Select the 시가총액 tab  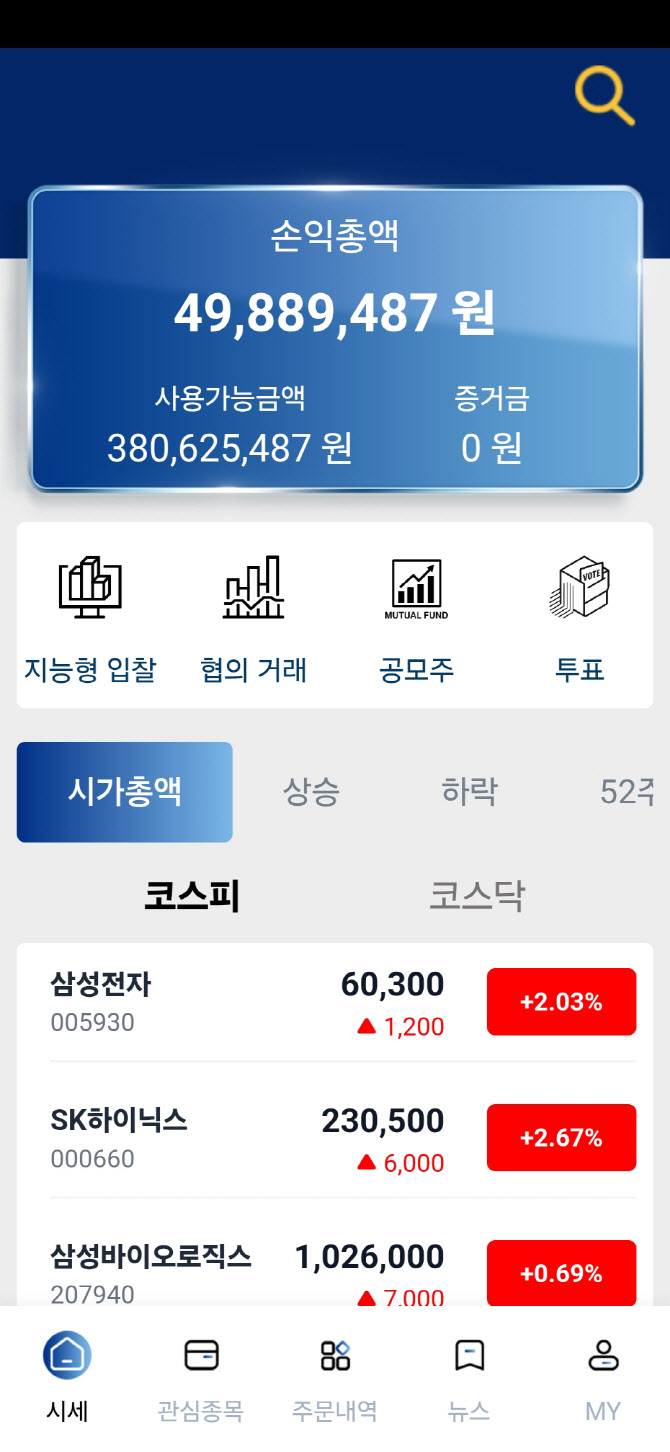tap(125, 792)
